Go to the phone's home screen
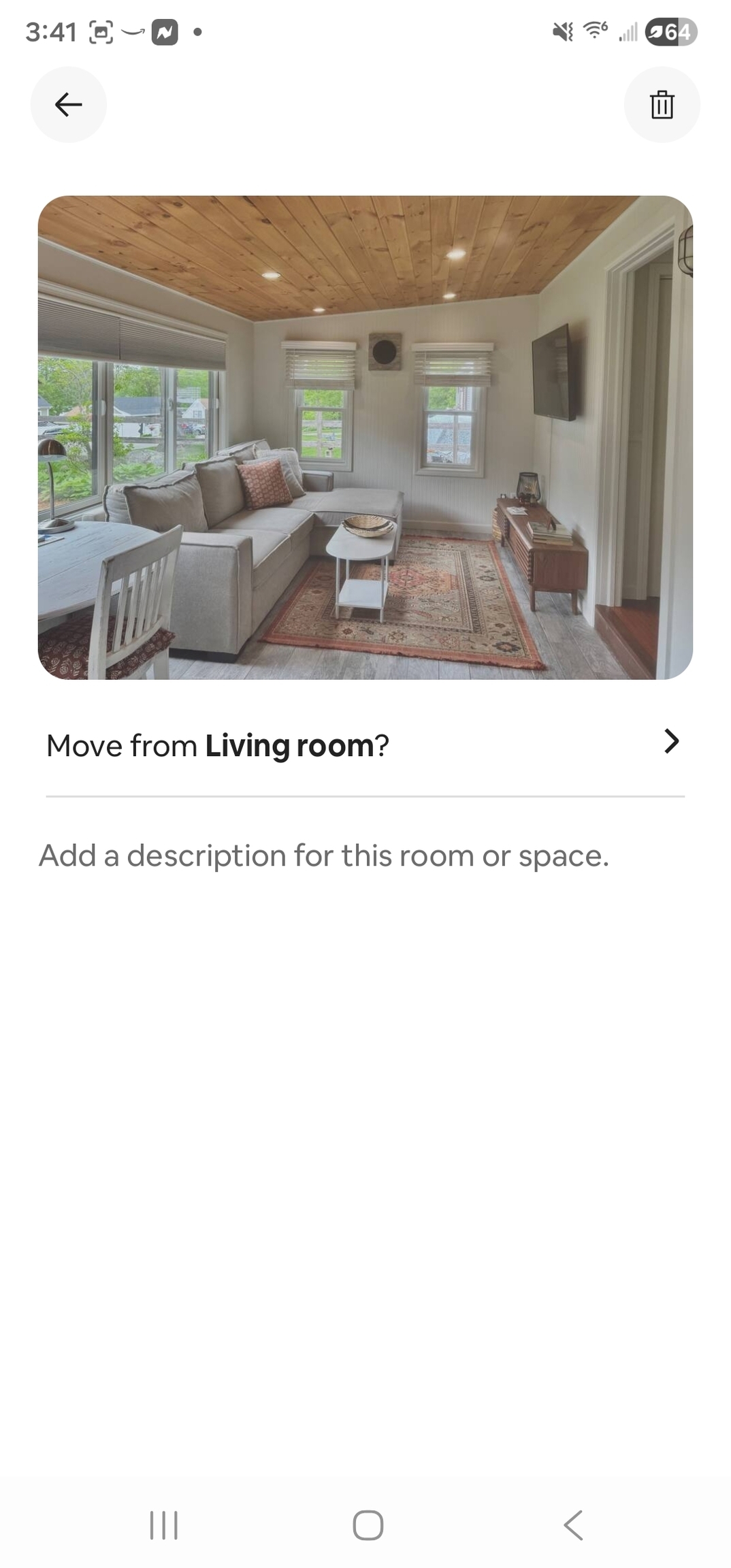This screenshot has height=1568, width=731. tap(368, 1524)
